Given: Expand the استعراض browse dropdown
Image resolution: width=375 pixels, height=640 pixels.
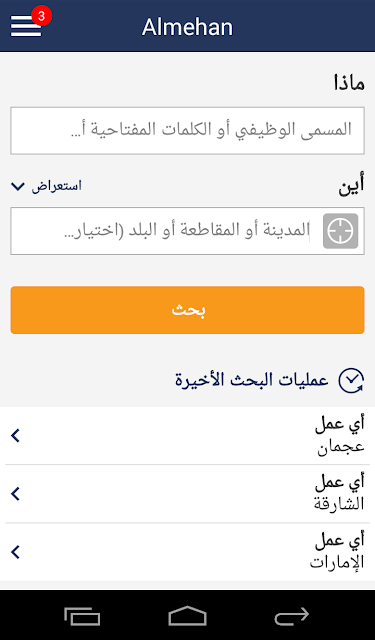Looking at the screenshot, I should coord(46,186).
